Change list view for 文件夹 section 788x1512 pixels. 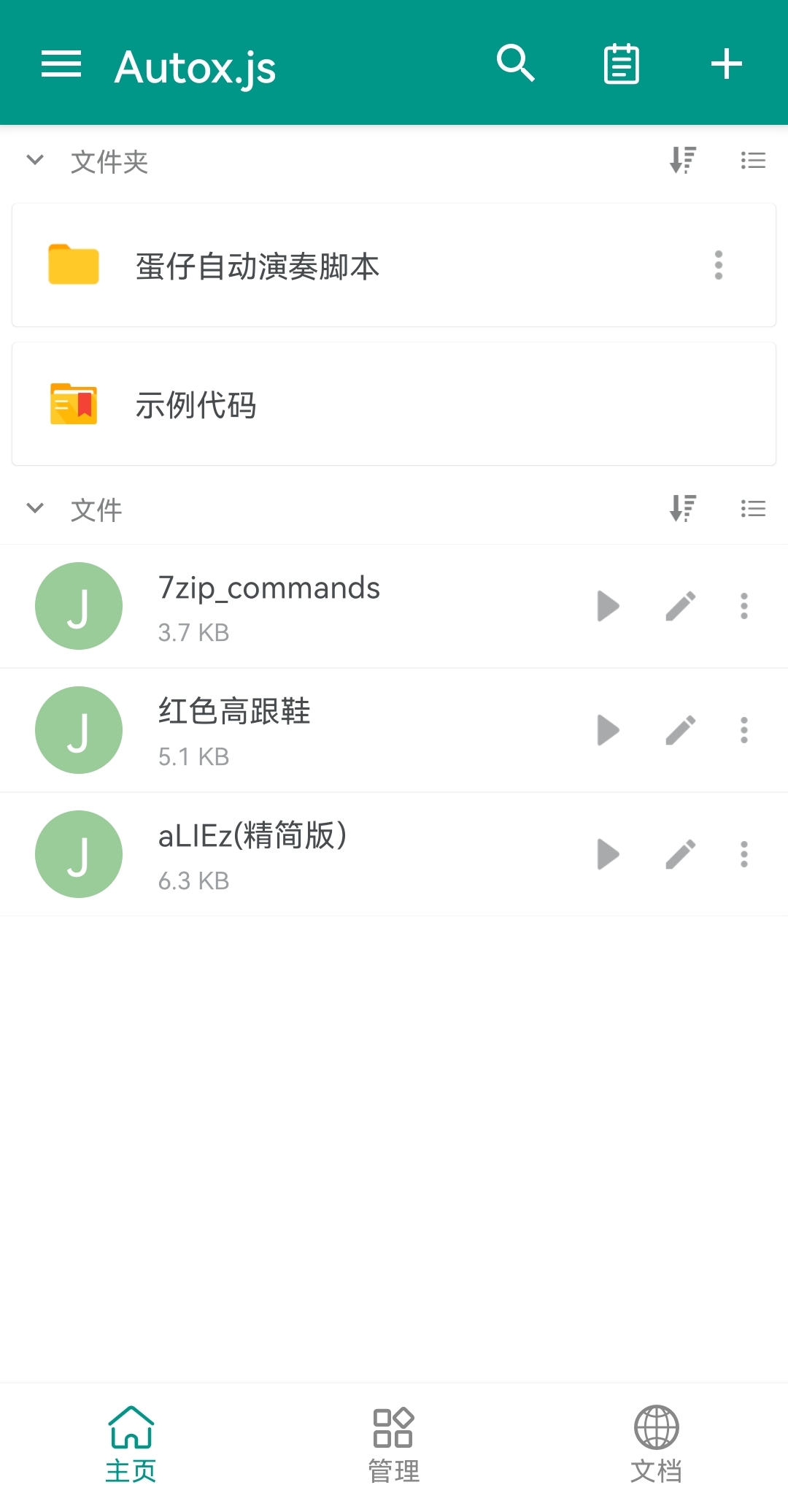tap(753, 160)
